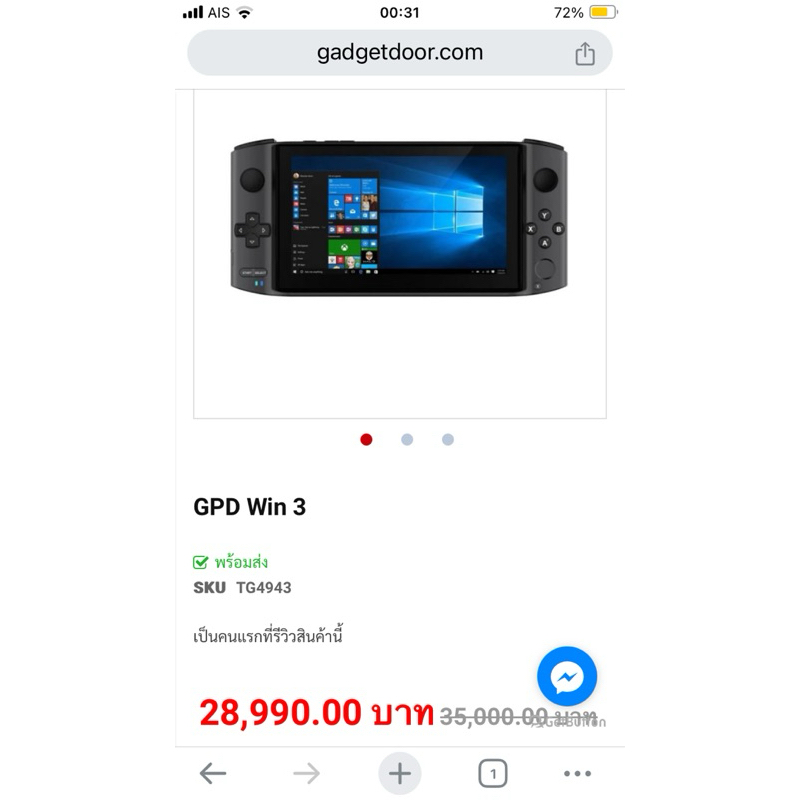View open browser tabs
The height and width of the screenshot is (800, 800).
pos(492,773)
